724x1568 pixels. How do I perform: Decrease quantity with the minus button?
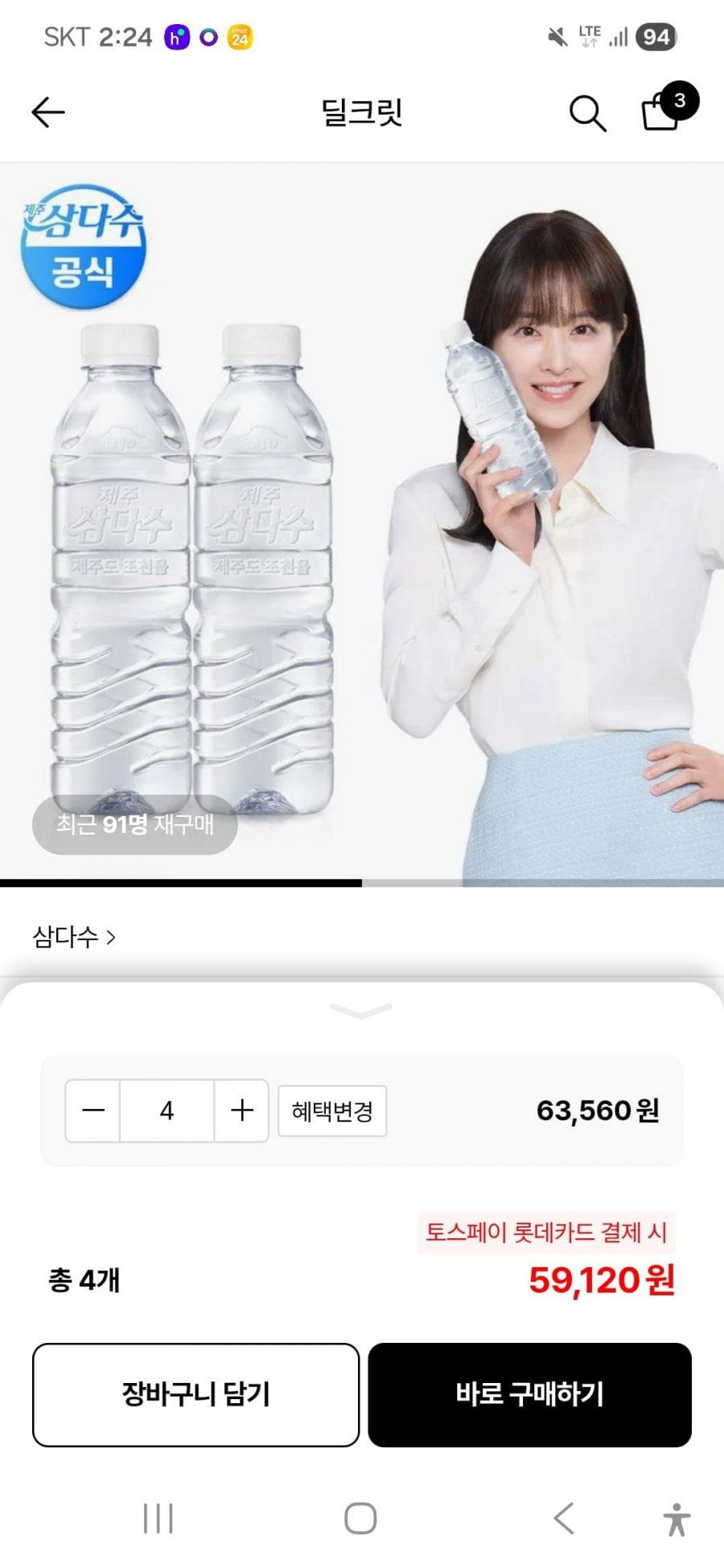tap(93, 1110)
